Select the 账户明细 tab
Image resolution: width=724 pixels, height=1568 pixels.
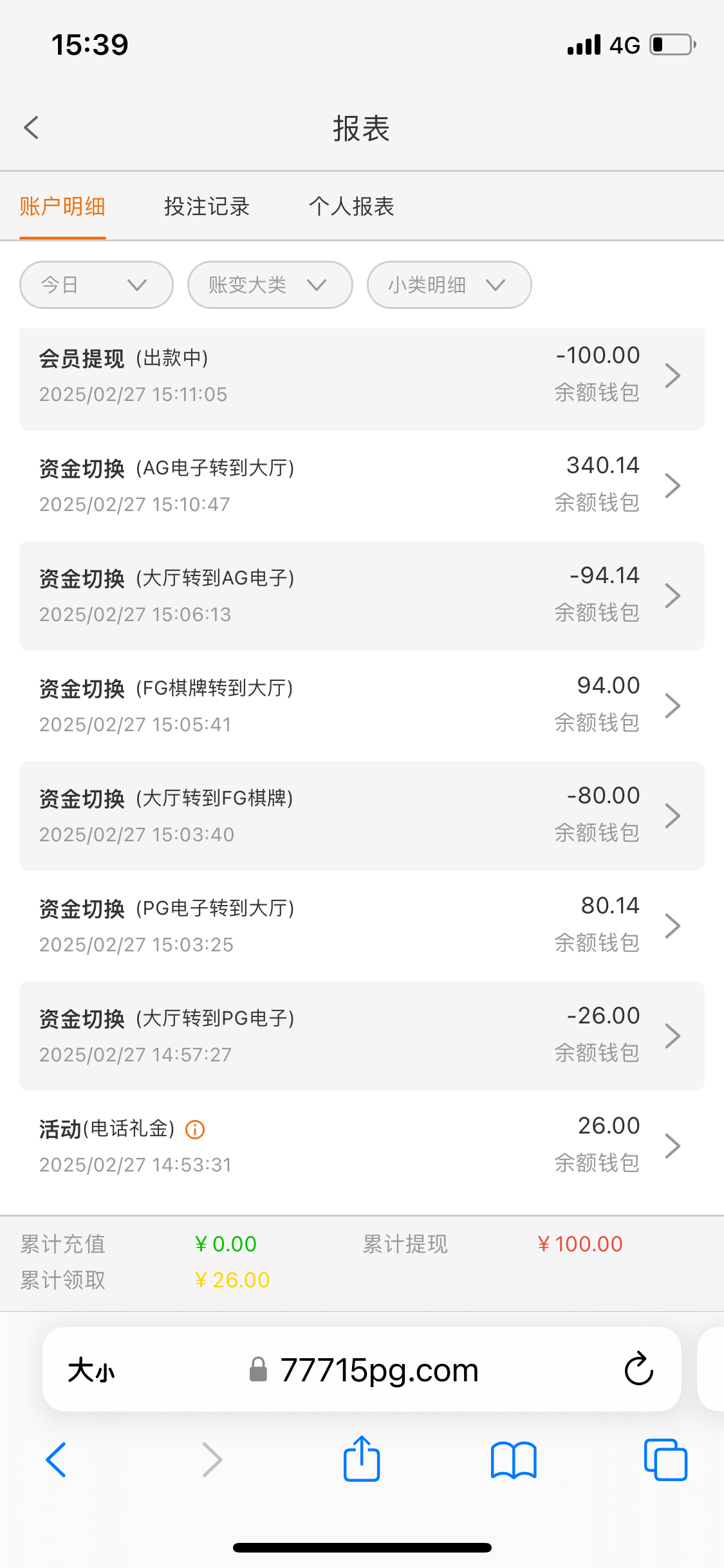pyautogui.click(x=62, y=207)
